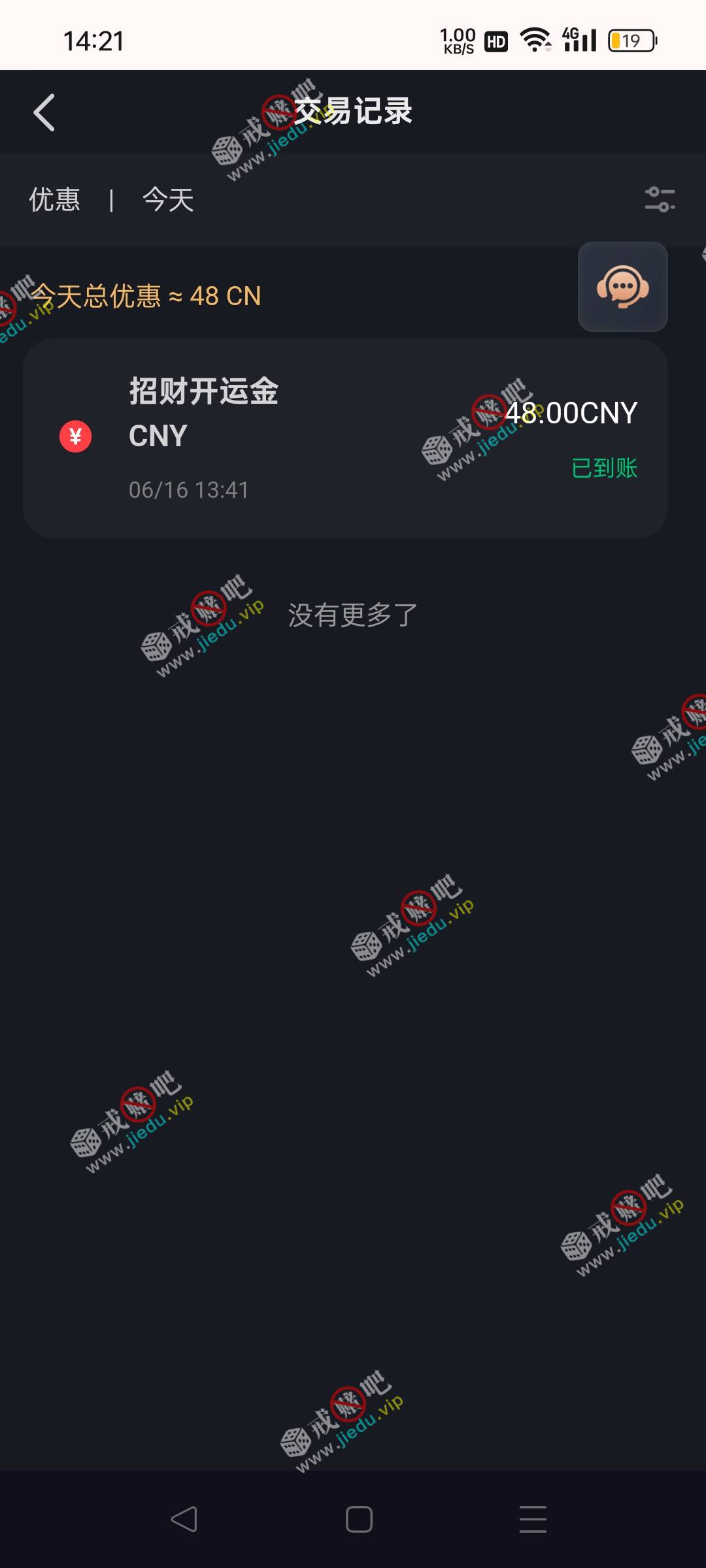Tap the system home button
Viewport: 706px width, 1568px height.
click(x=359, y=1519)
